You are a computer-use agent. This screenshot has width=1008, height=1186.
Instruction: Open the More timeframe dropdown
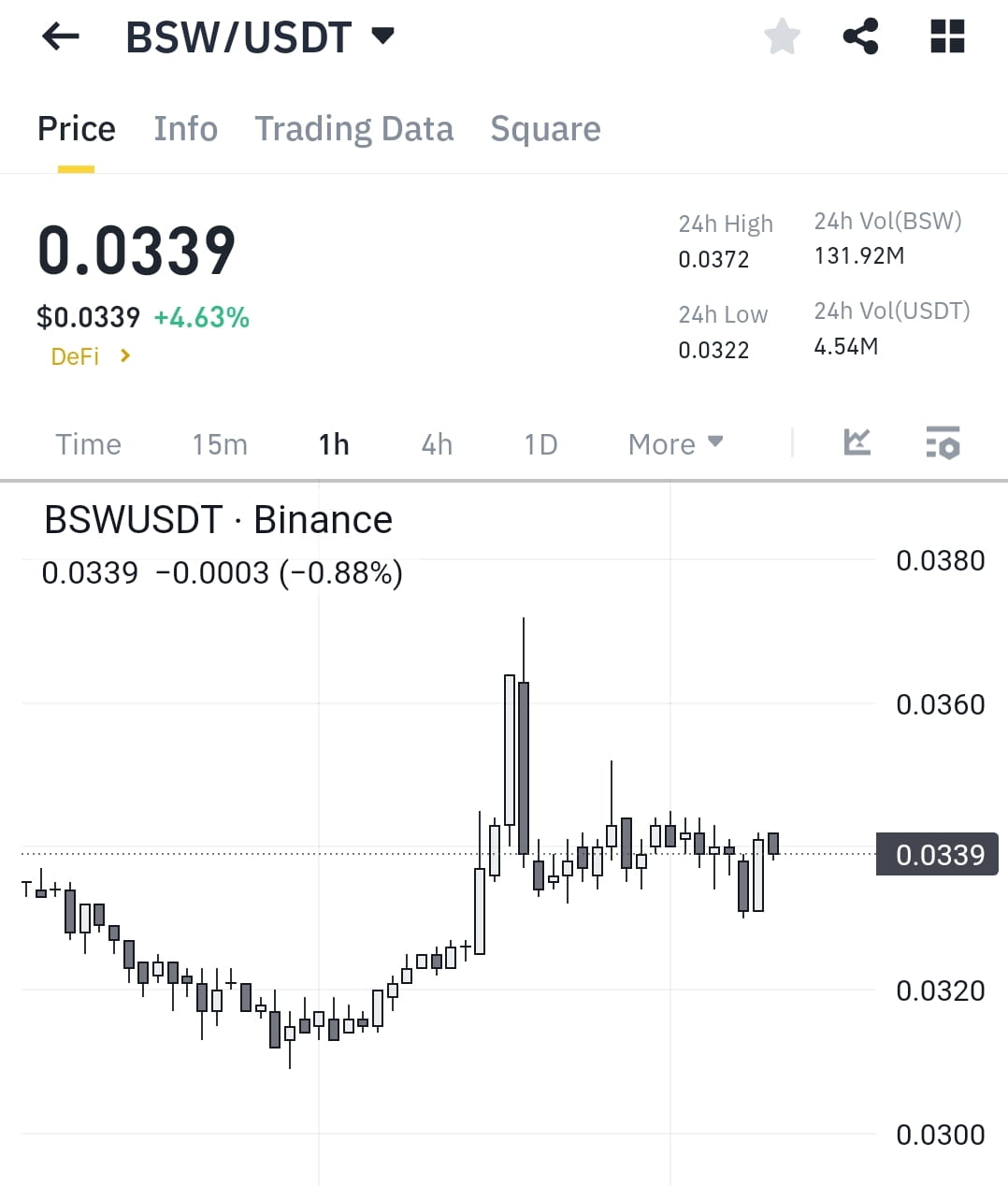[x=675, y=443]
